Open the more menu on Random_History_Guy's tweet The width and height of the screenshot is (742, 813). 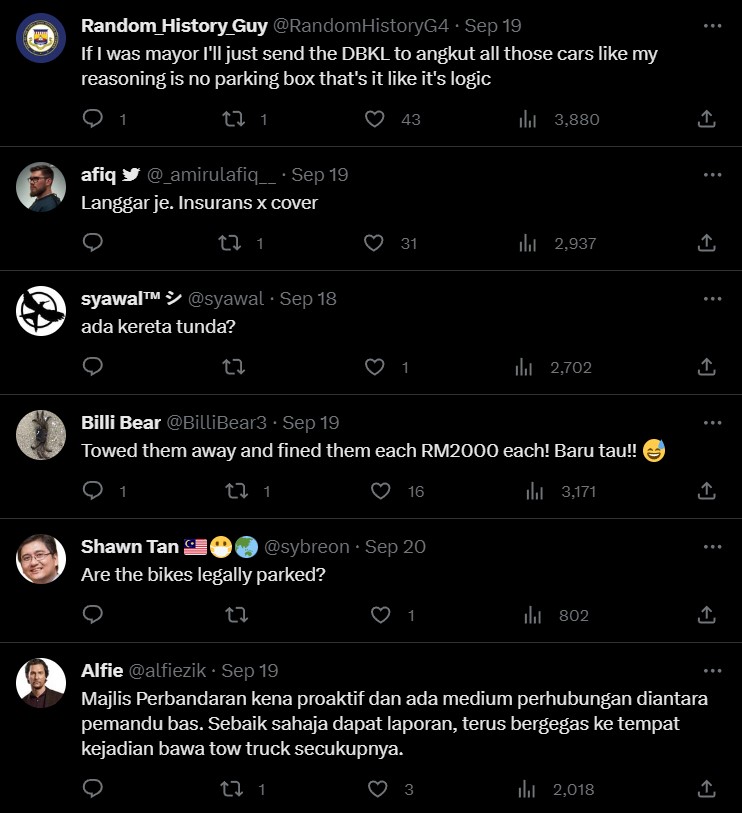712,25
